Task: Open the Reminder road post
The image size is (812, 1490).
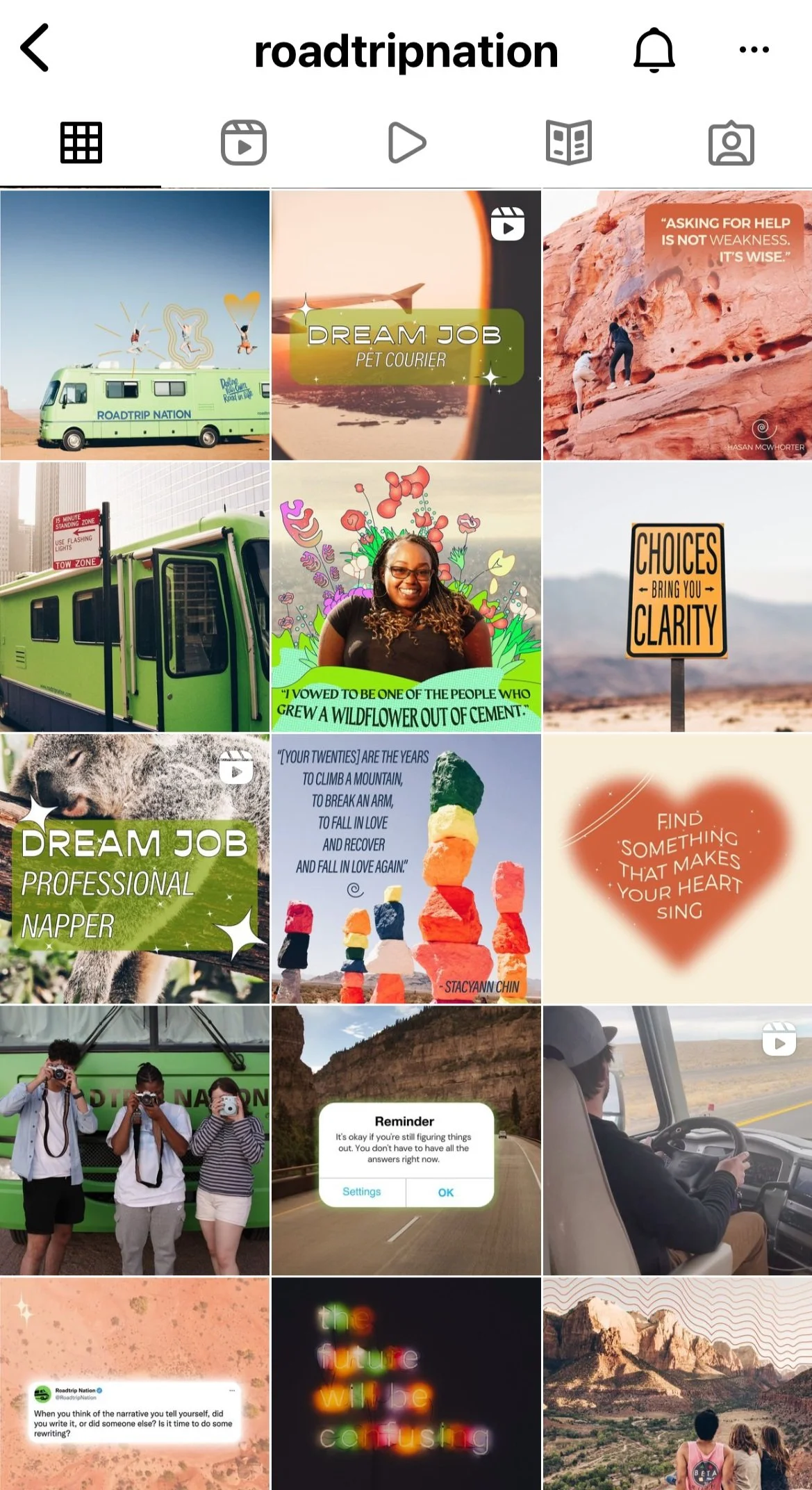Action: (406, 1140)
